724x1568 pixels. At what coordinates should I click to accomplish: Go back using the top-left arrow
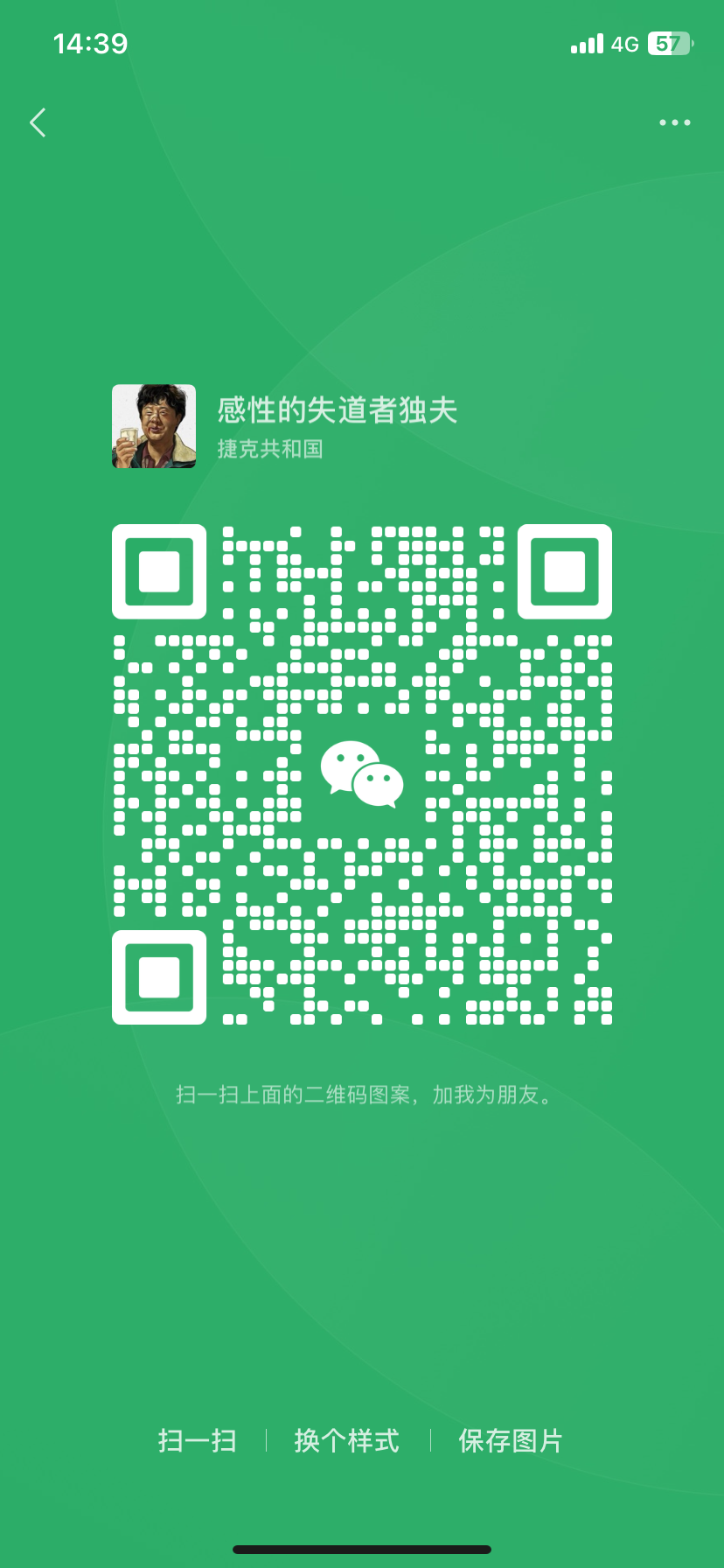tap(38, 123)
